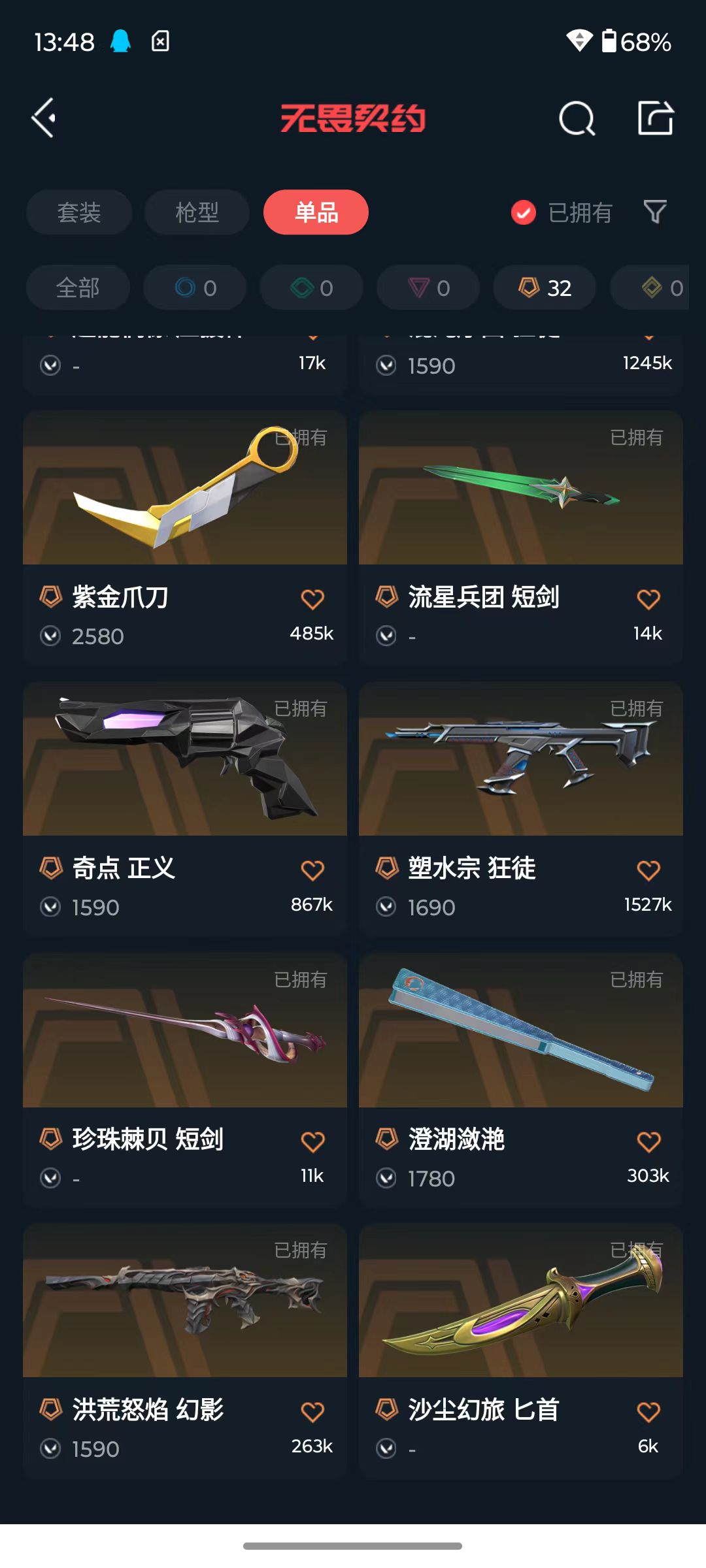Go back using the top-left arrow
706x1568 pixels.
pyautogui.click(x=44, y=118)
